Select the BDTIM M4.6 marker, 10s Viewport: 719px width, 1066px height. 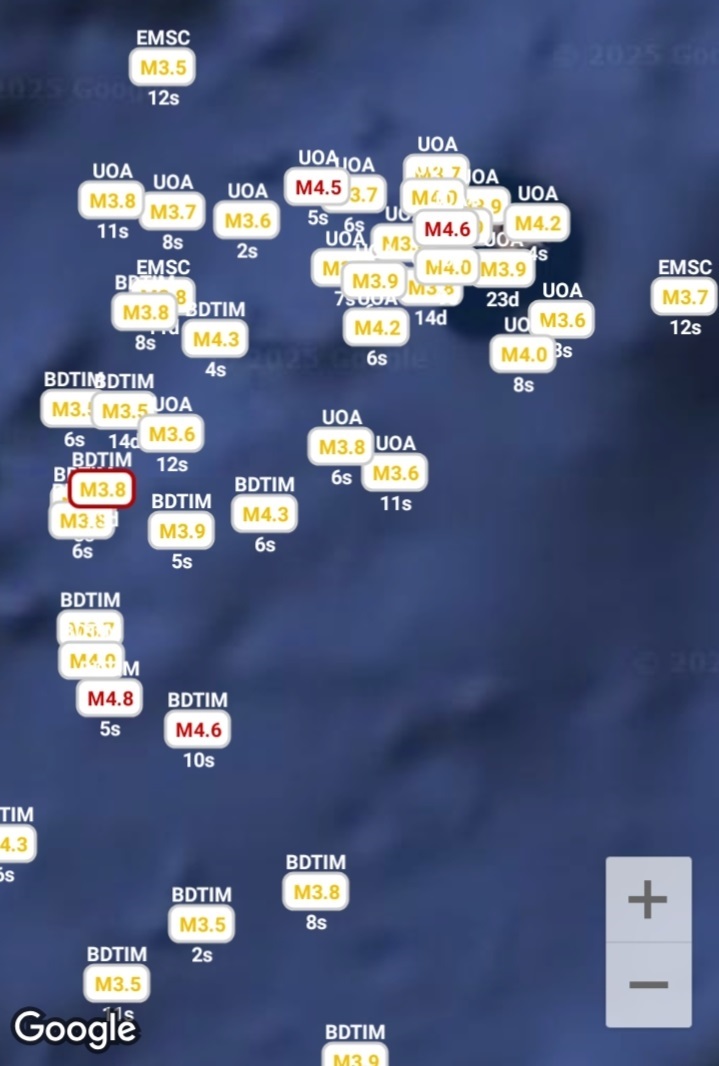[198, 730]
